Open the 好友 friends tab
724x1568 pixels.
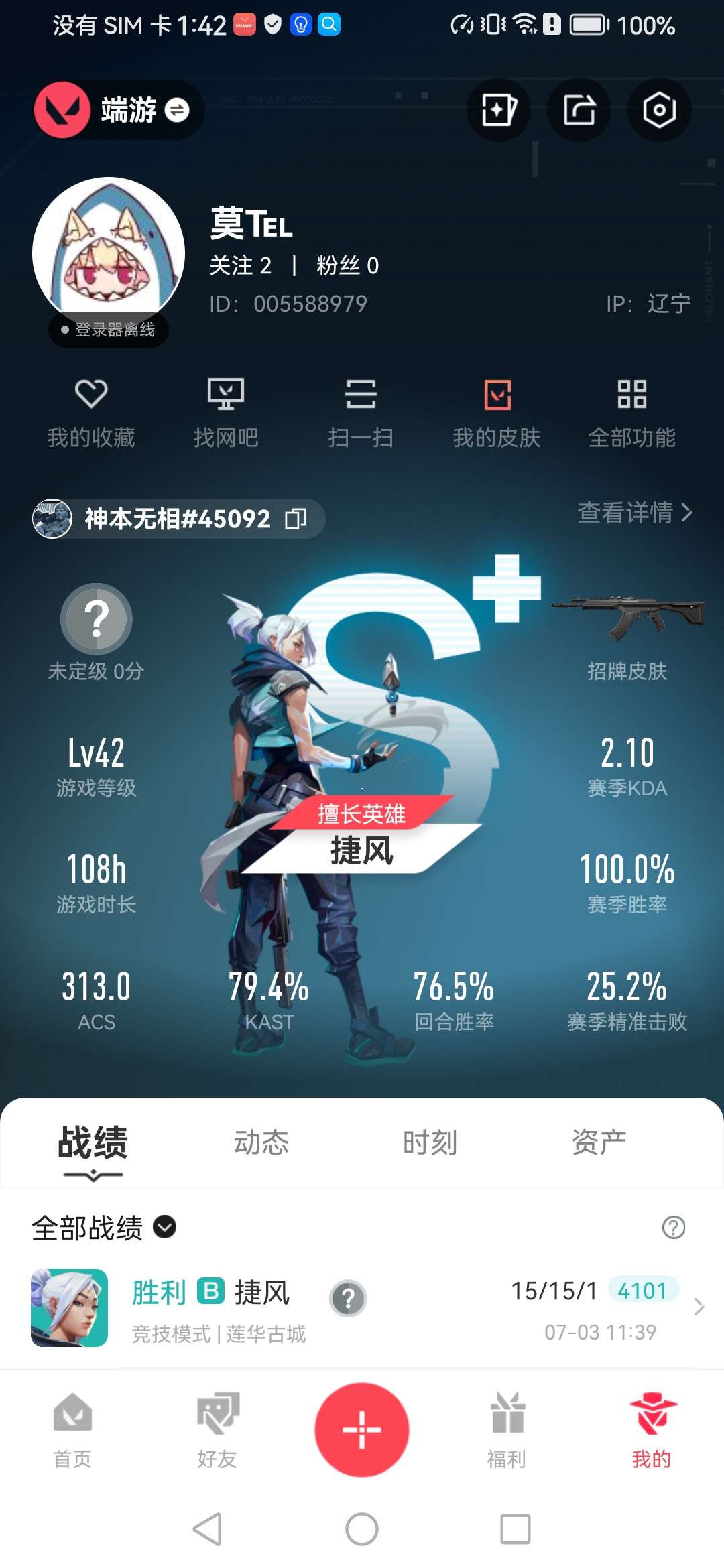[x=217, y=1431]
